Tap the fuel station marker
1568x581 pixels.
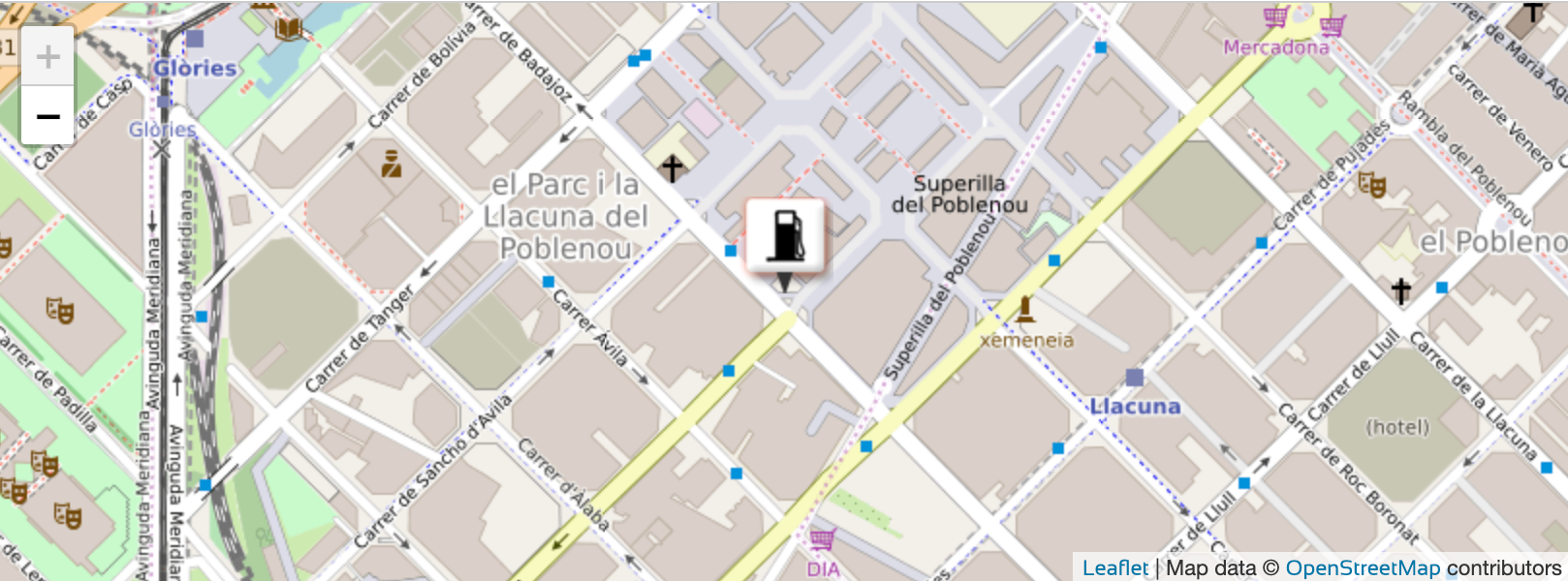pyautogui.click(x=785, y=235)
